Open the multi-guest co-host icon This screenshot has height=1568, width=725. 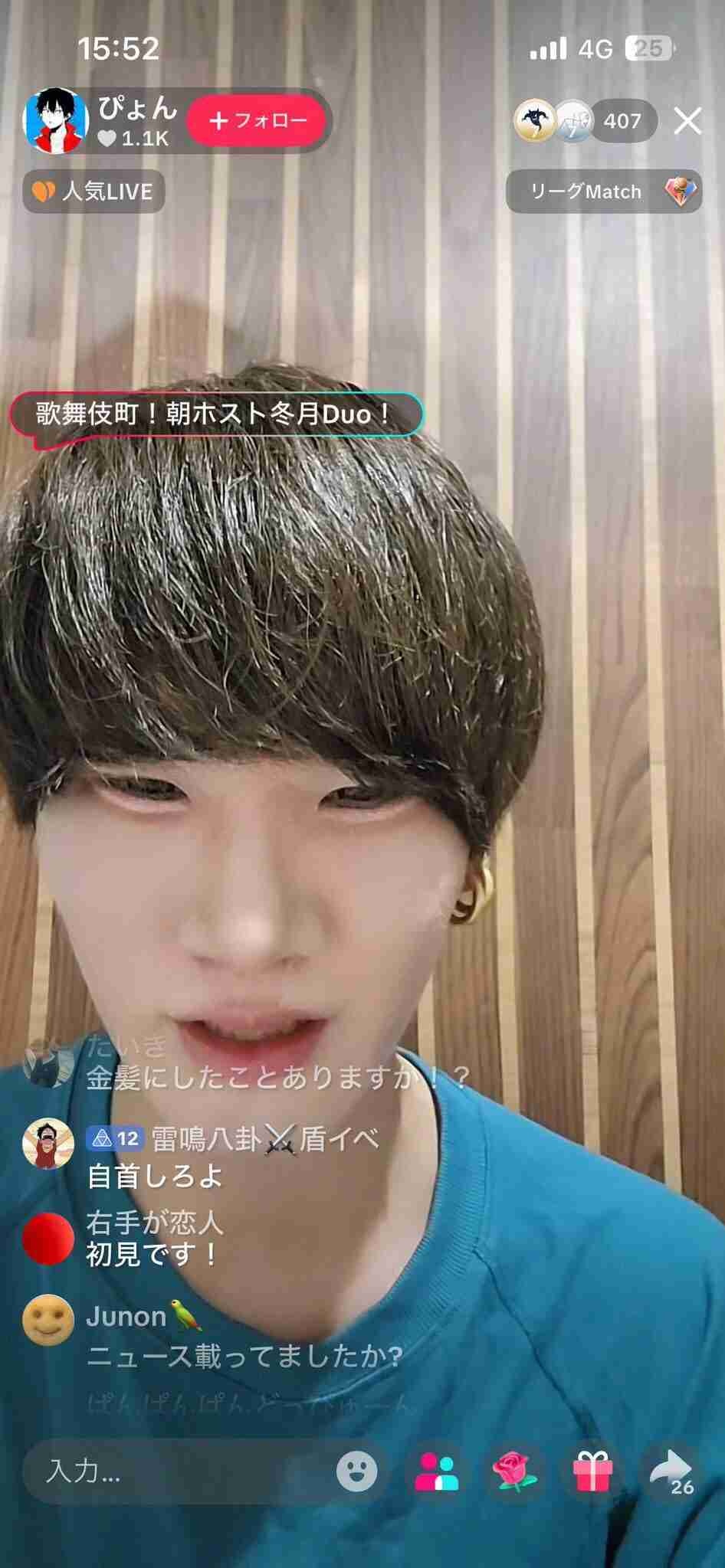(437, 1471)
